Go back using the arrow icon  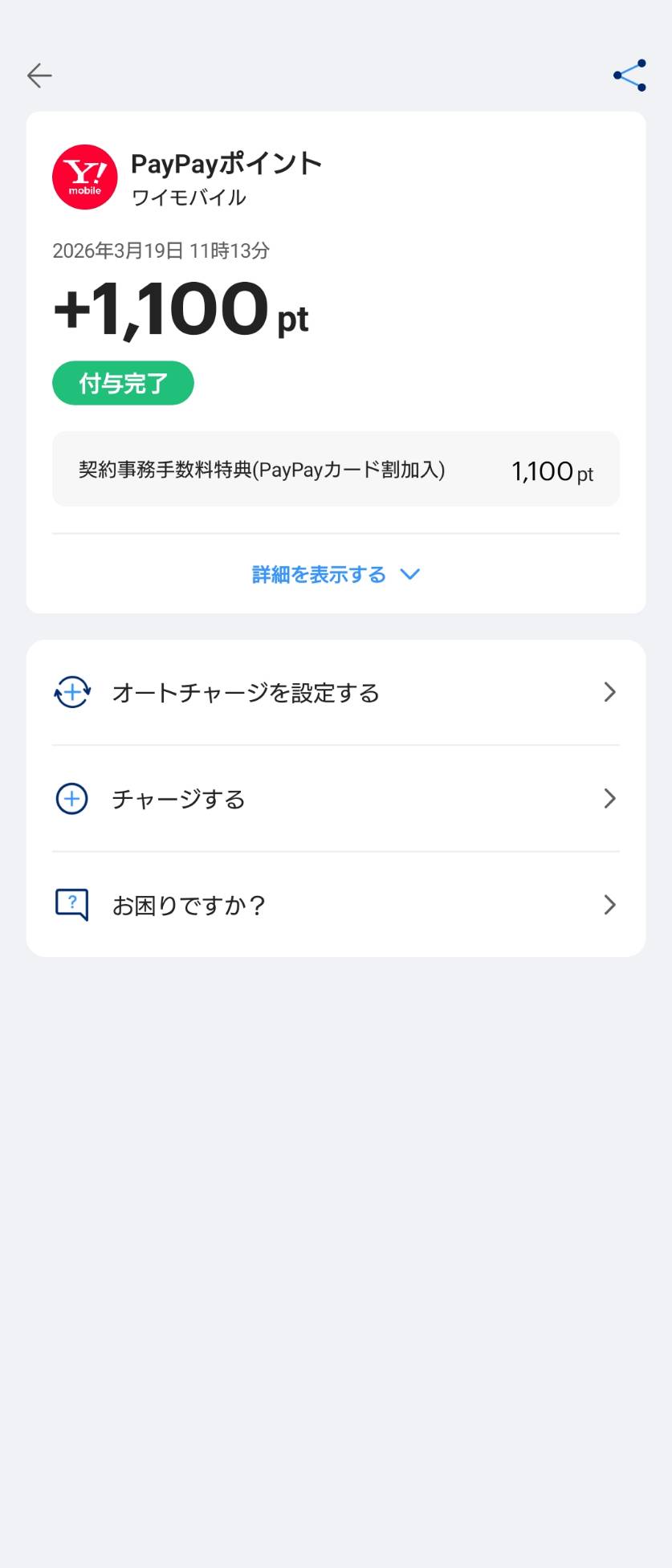39,75
